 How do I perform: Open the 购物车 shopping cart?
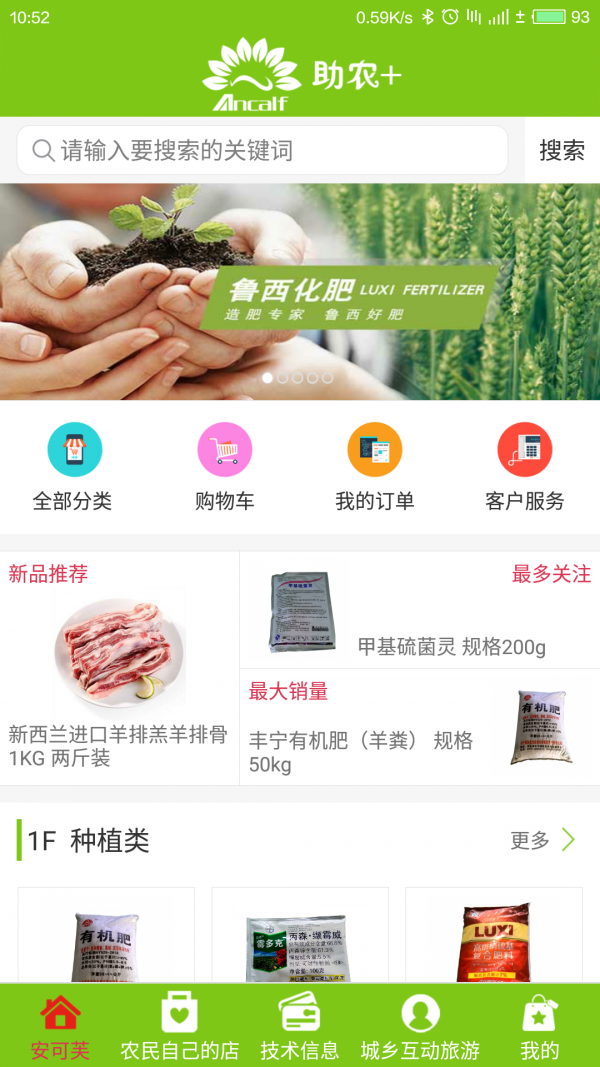click(224, 467)
